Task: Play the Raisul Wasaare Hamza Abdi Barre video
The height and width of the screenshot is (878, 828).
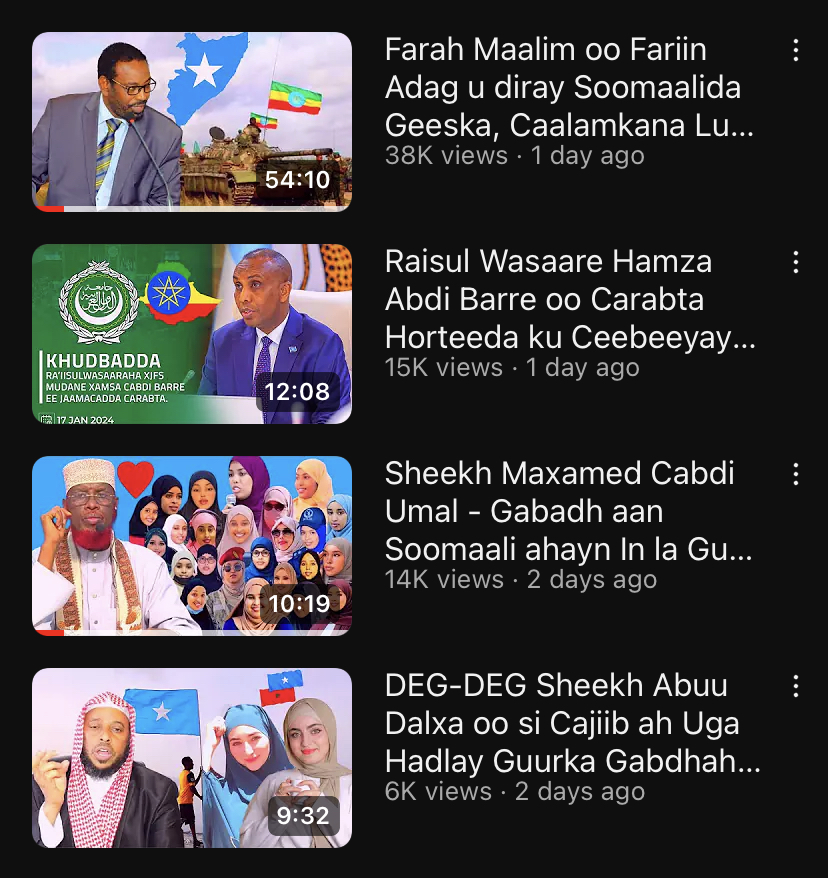Action: pos(192,334)
